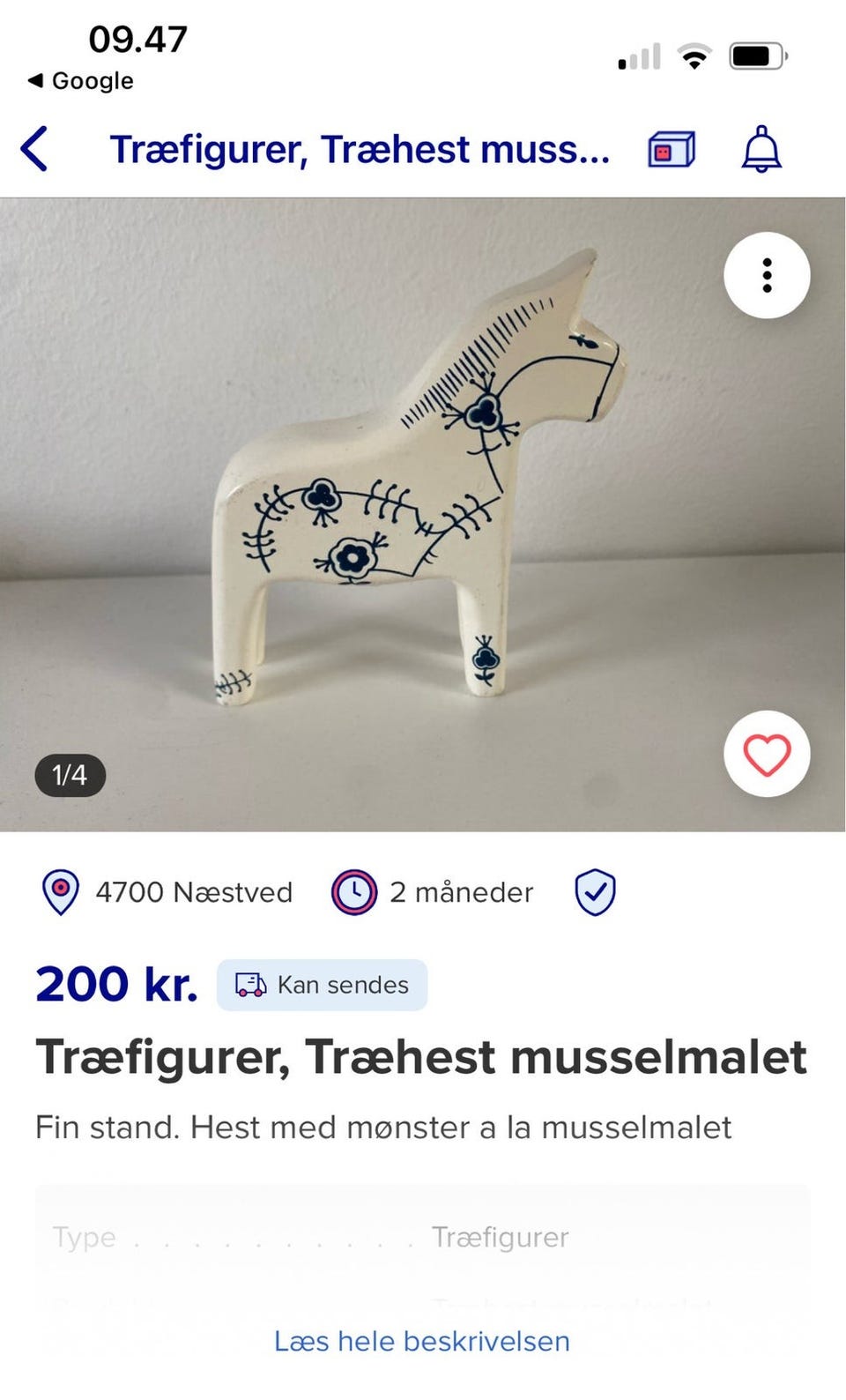Open the listing title Træfigurer, Træhest muss...
The width and height of the screenshot is (846, 1400).
click(360, 148)
